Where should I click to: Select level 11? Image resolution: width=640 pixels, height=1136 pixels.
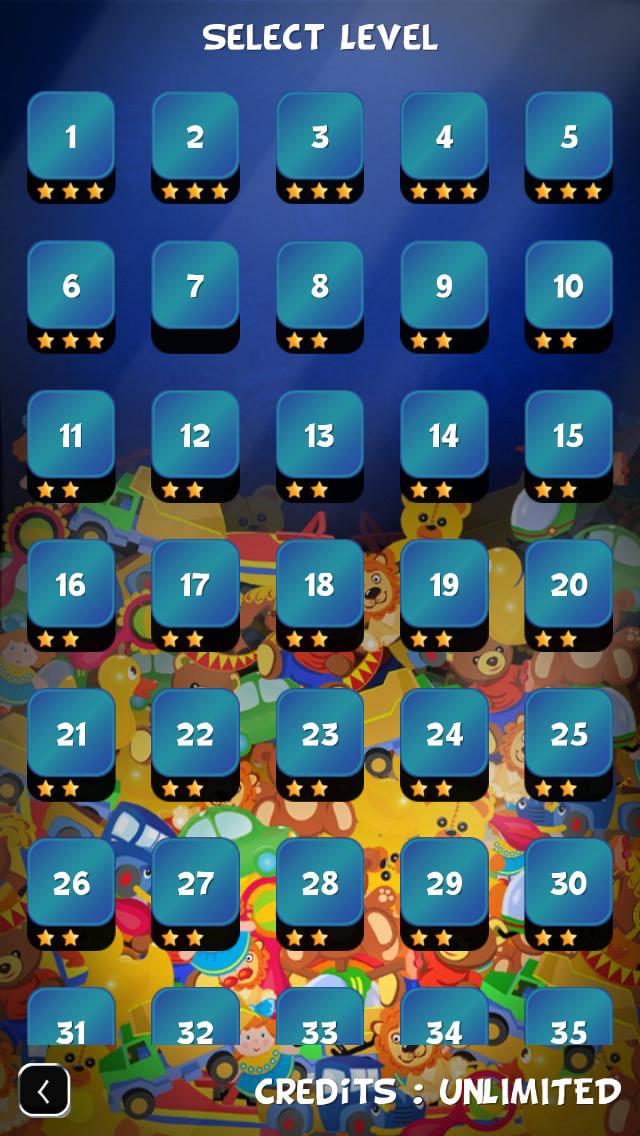71,436
